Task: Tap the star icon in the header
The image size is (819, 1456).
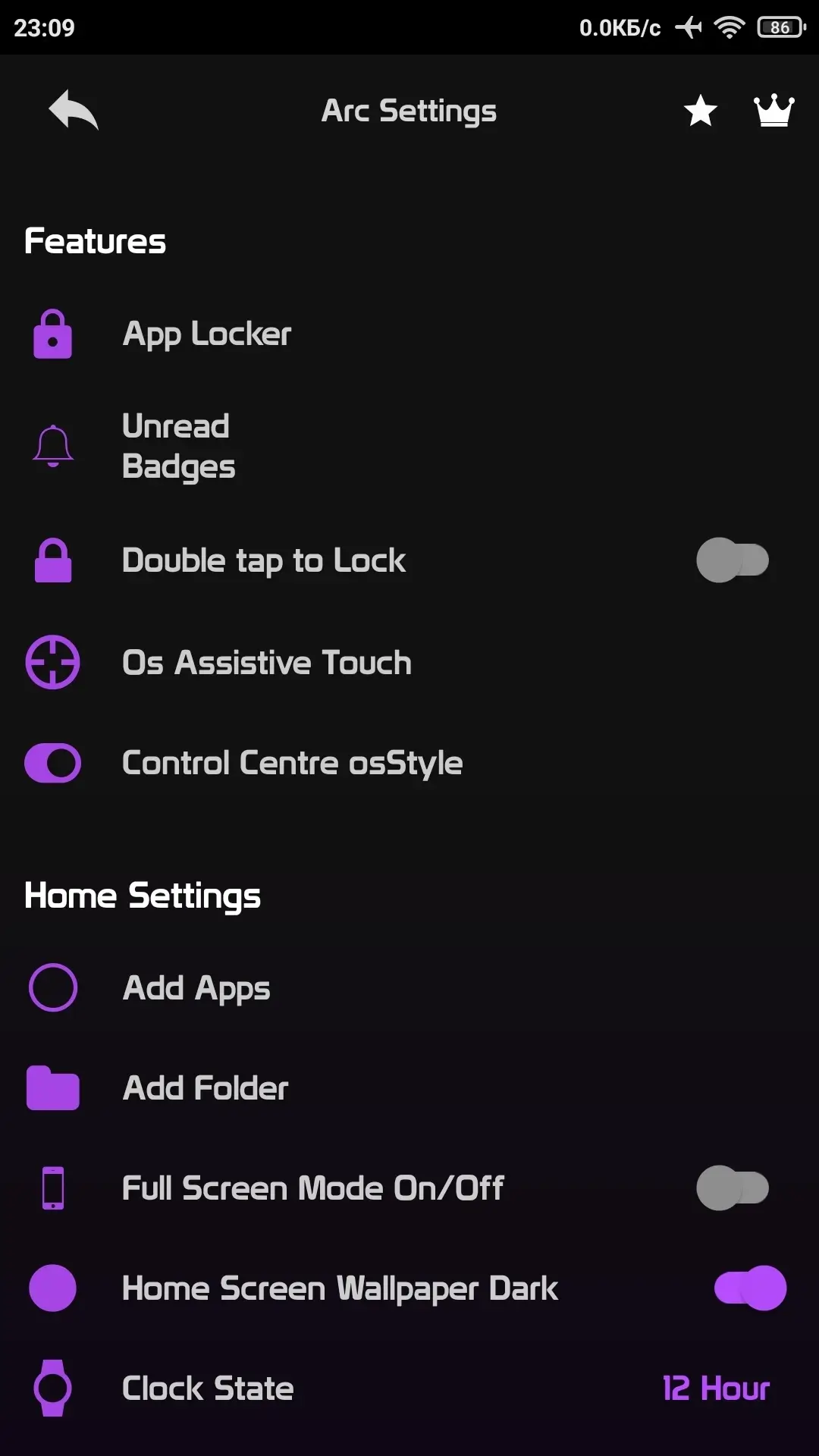Action: (700, 111)
